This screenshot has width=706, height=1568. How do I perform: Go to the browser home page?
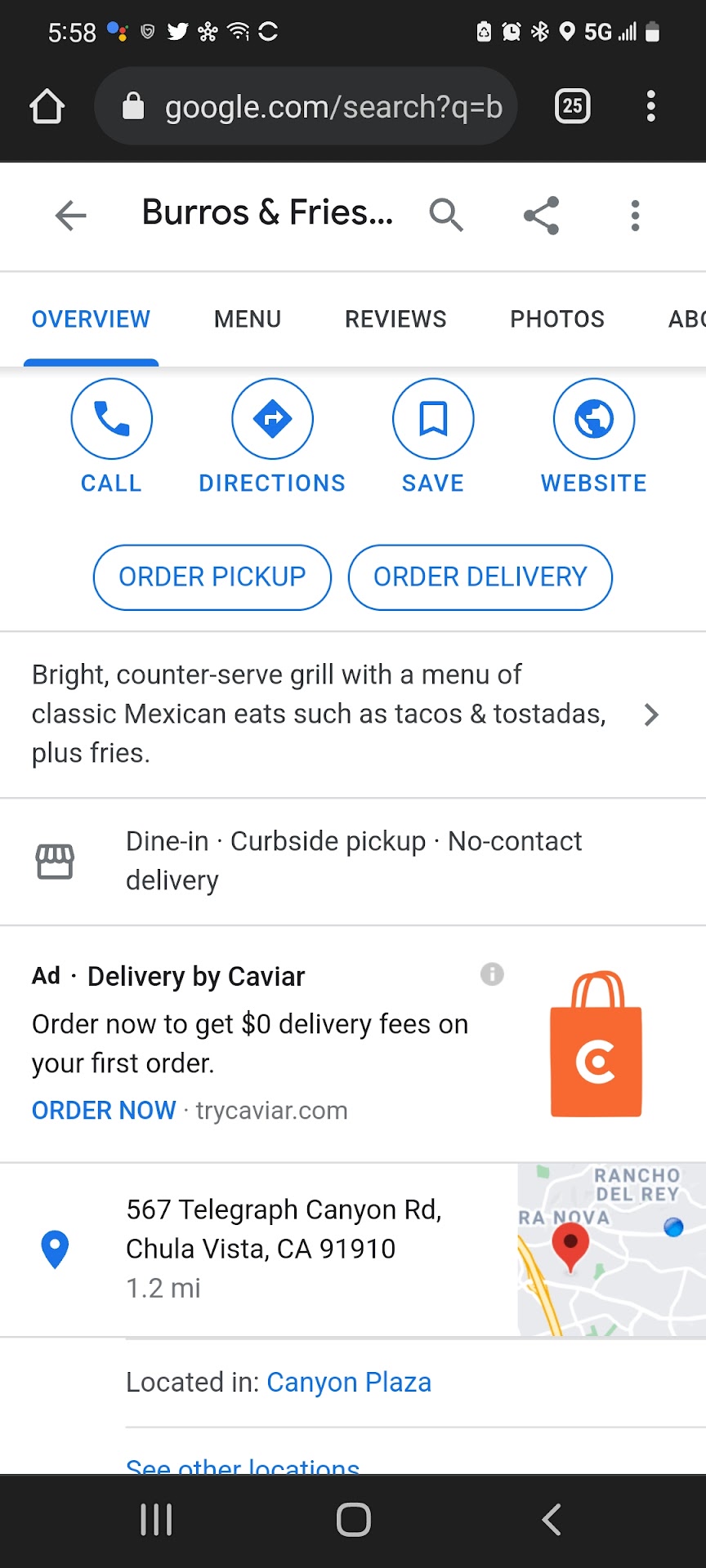click(47, 106)
